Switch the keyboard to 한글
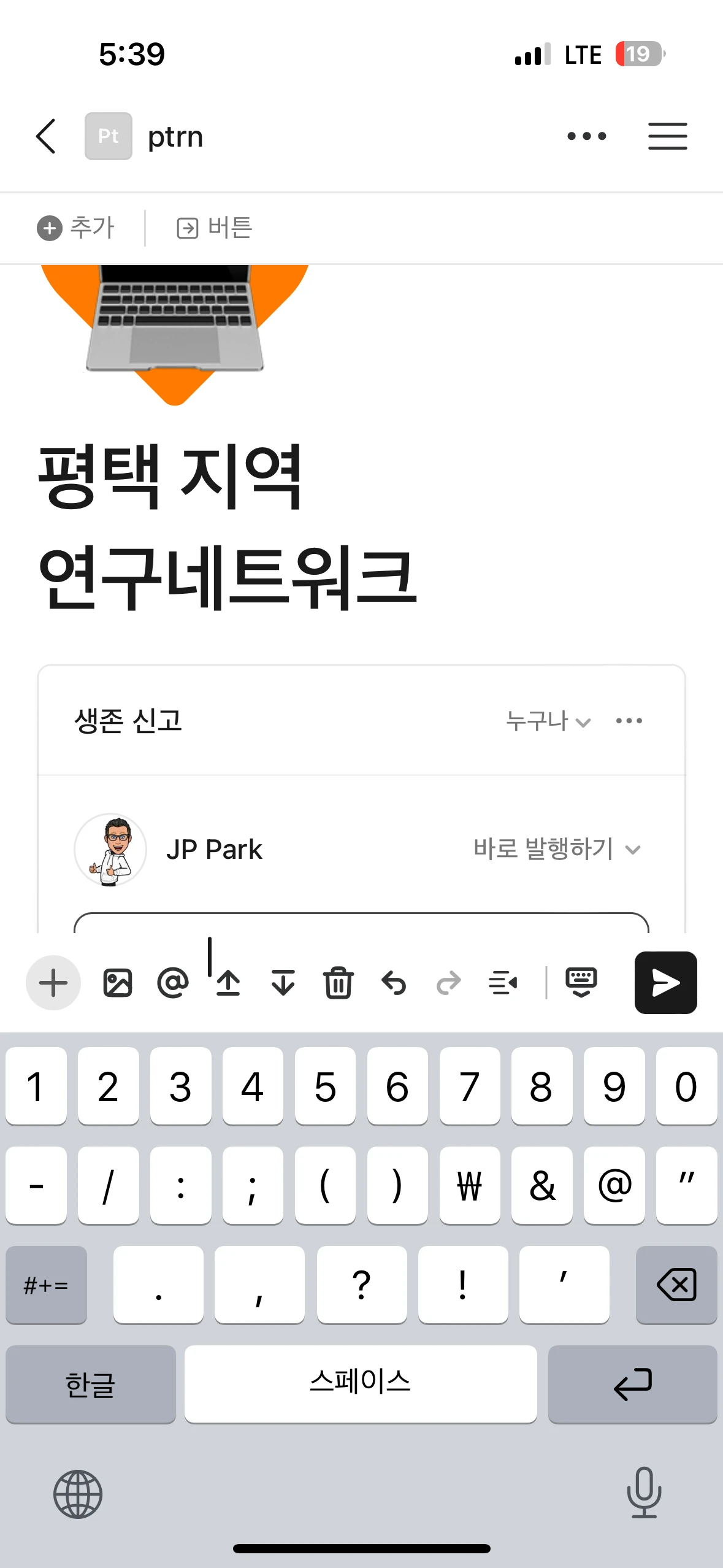The width and height of the screenshot is (723, 1568). [90, 1385]
